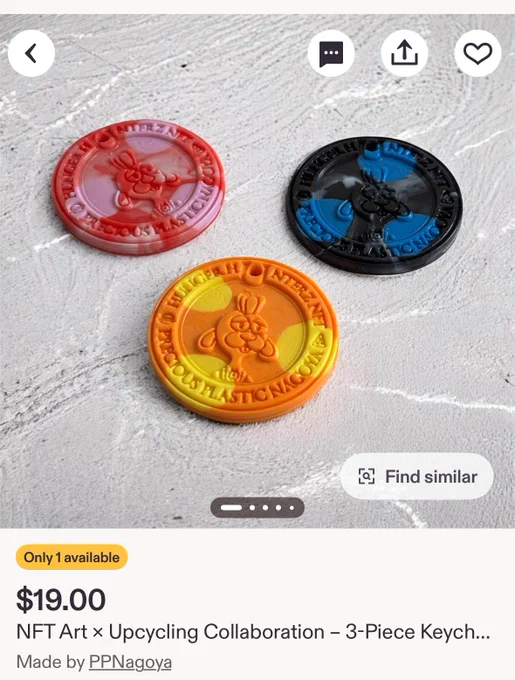The image size is (515, 680).
Task: Message the seller with the chat icon
Action: (x=331, y=53)
